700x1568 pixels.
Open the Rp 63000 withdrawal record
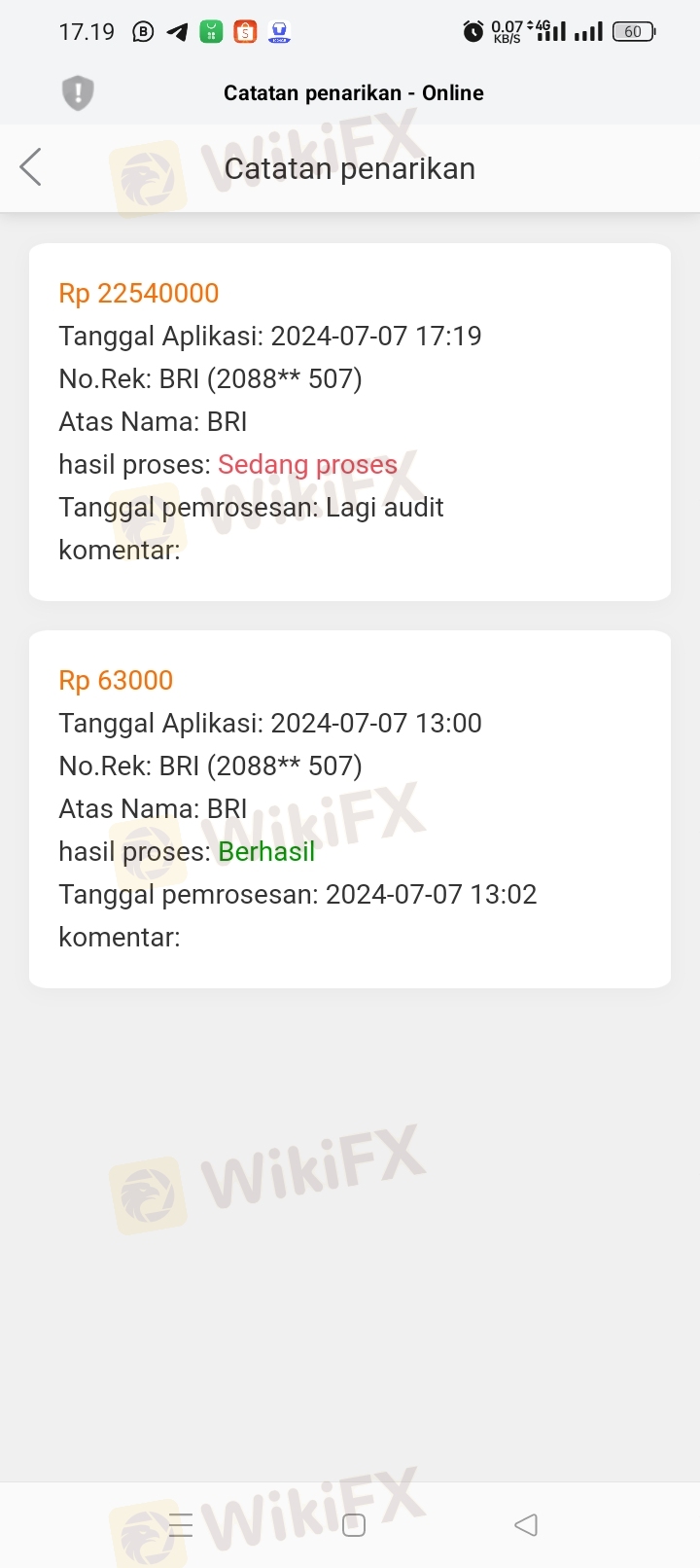(350, 809)
